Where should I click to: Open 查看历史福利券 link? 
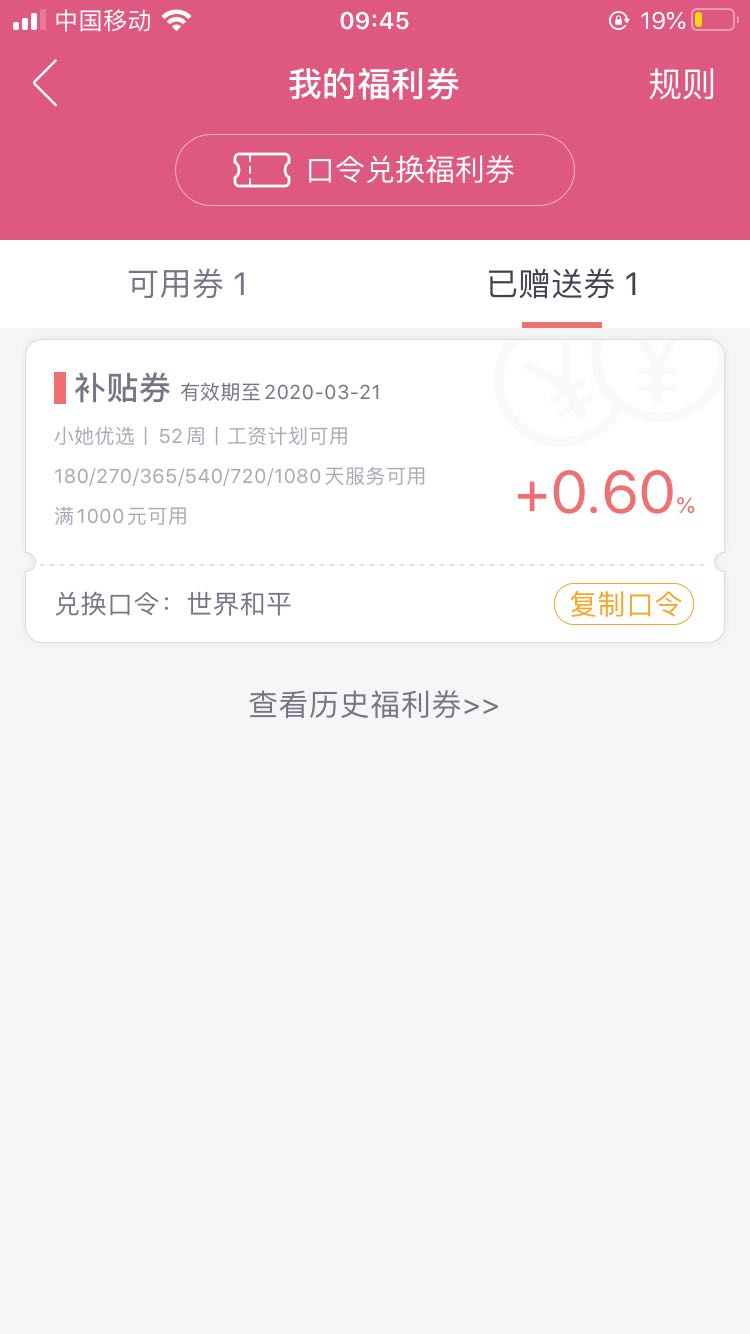pos(374,705)
